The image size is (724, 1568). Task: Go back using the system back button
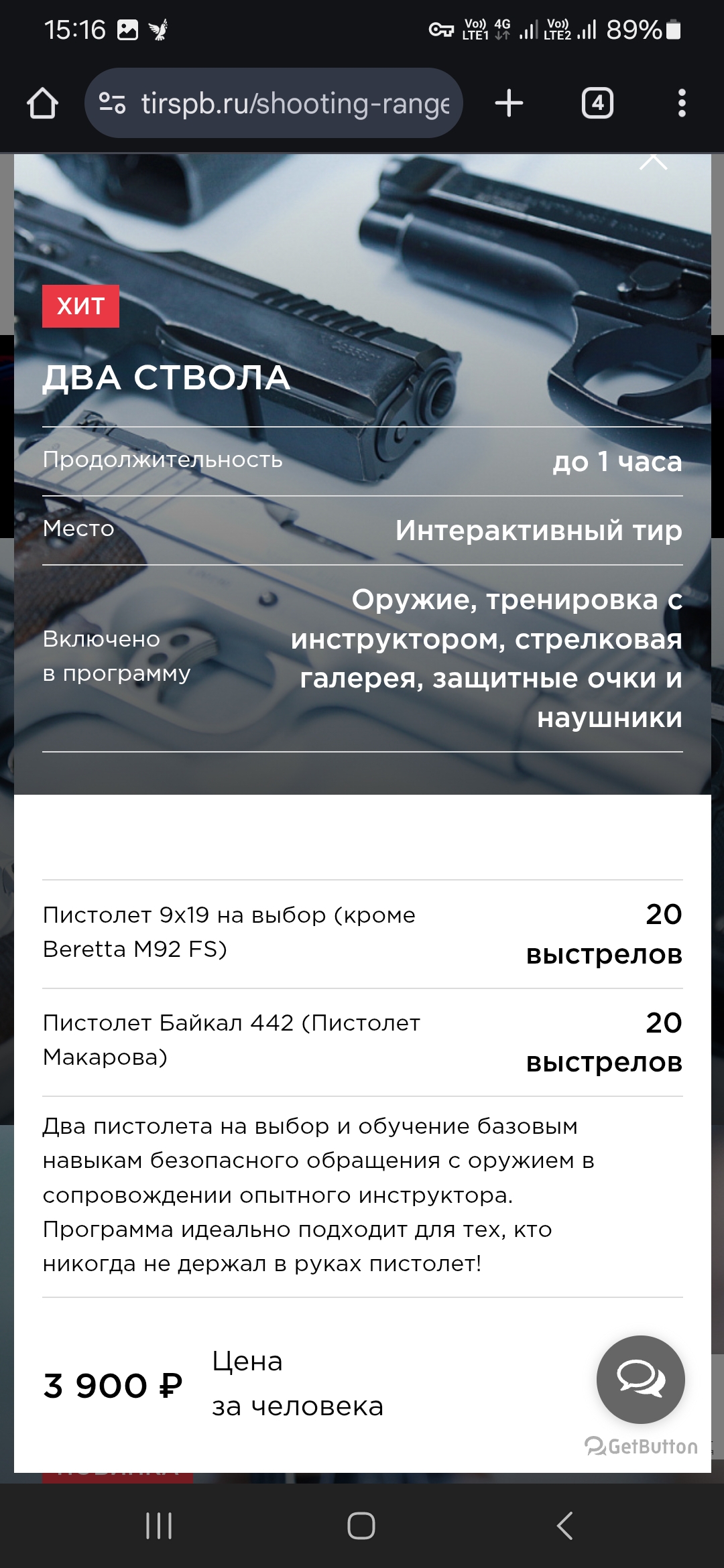pyautogui.click(x=565, y=1526)
